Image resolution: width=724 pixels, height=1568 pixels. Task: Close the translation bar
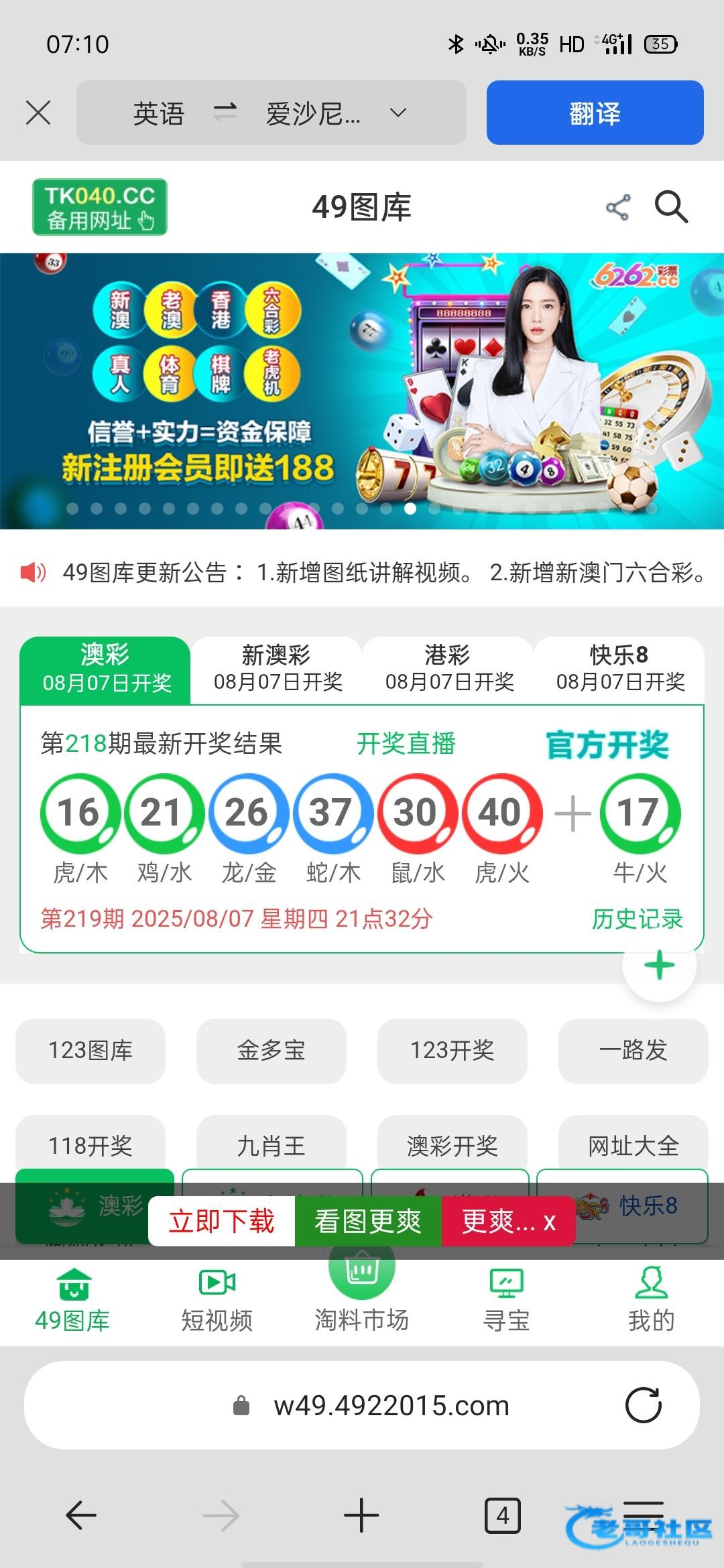coord(38,113)
